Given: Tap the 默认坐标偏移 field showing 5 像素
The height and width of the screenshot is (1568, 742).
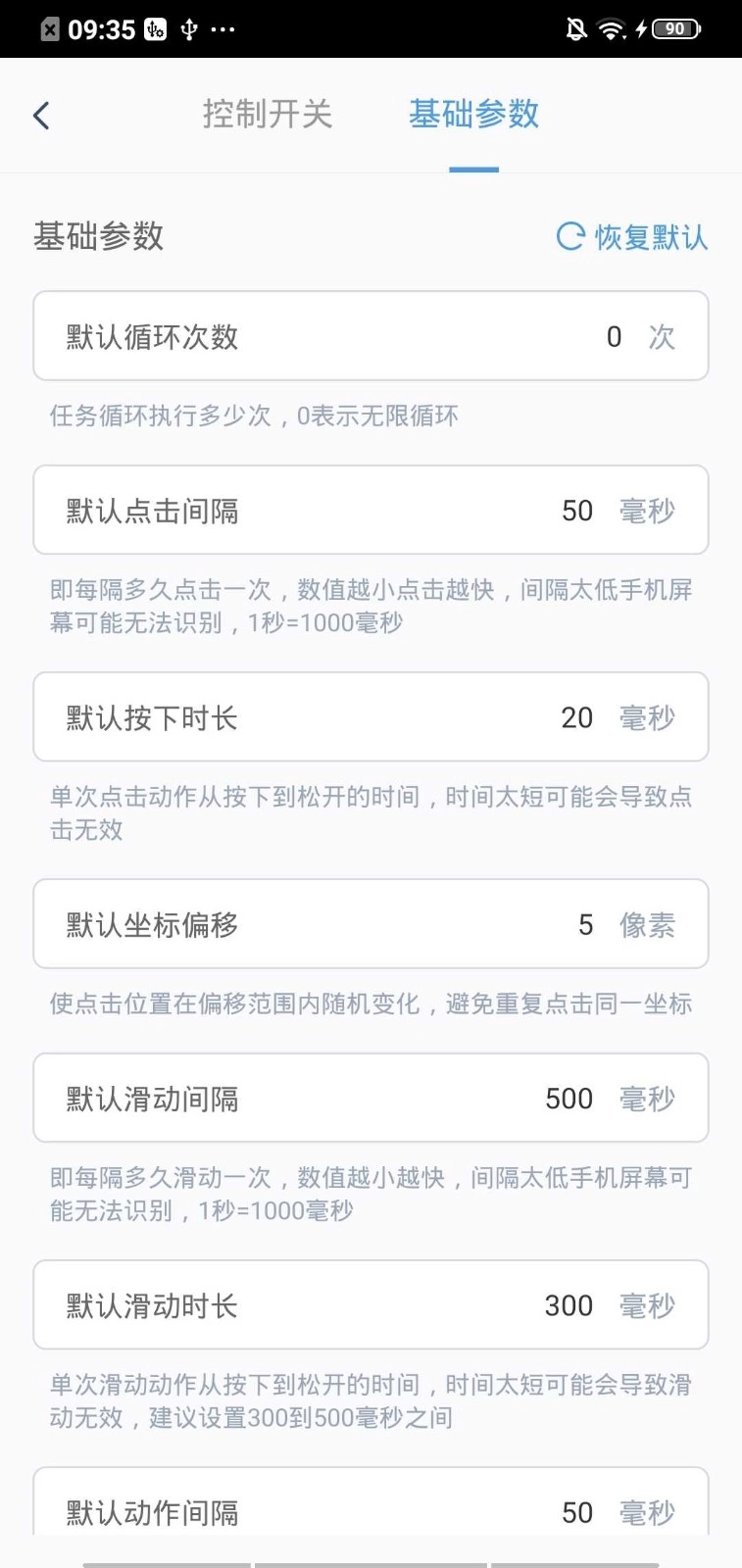Looking at the screenshot, I should click(x=584, y=925).
